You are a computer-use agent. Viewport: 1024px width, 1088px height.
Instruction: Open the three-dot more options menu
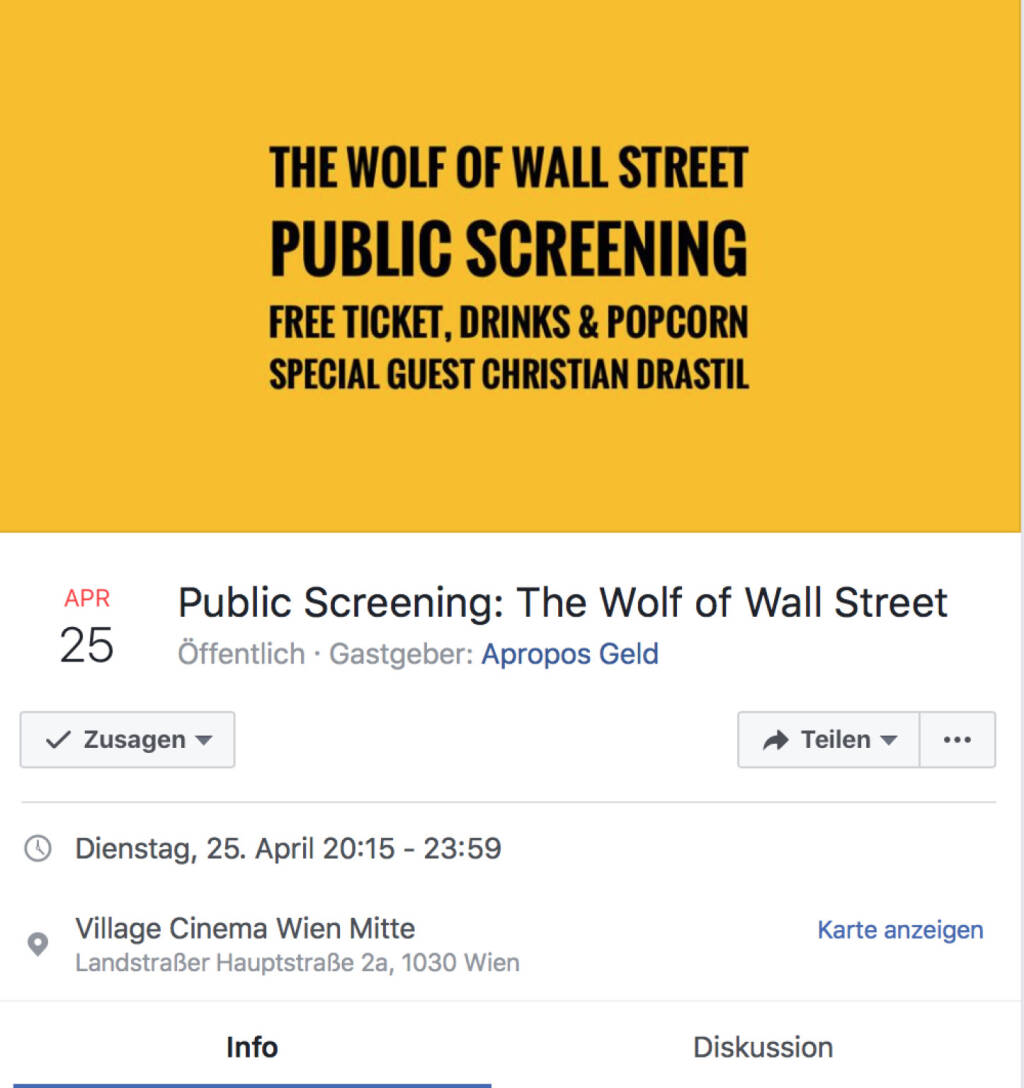pyautogui.click(x=957, y=740)
